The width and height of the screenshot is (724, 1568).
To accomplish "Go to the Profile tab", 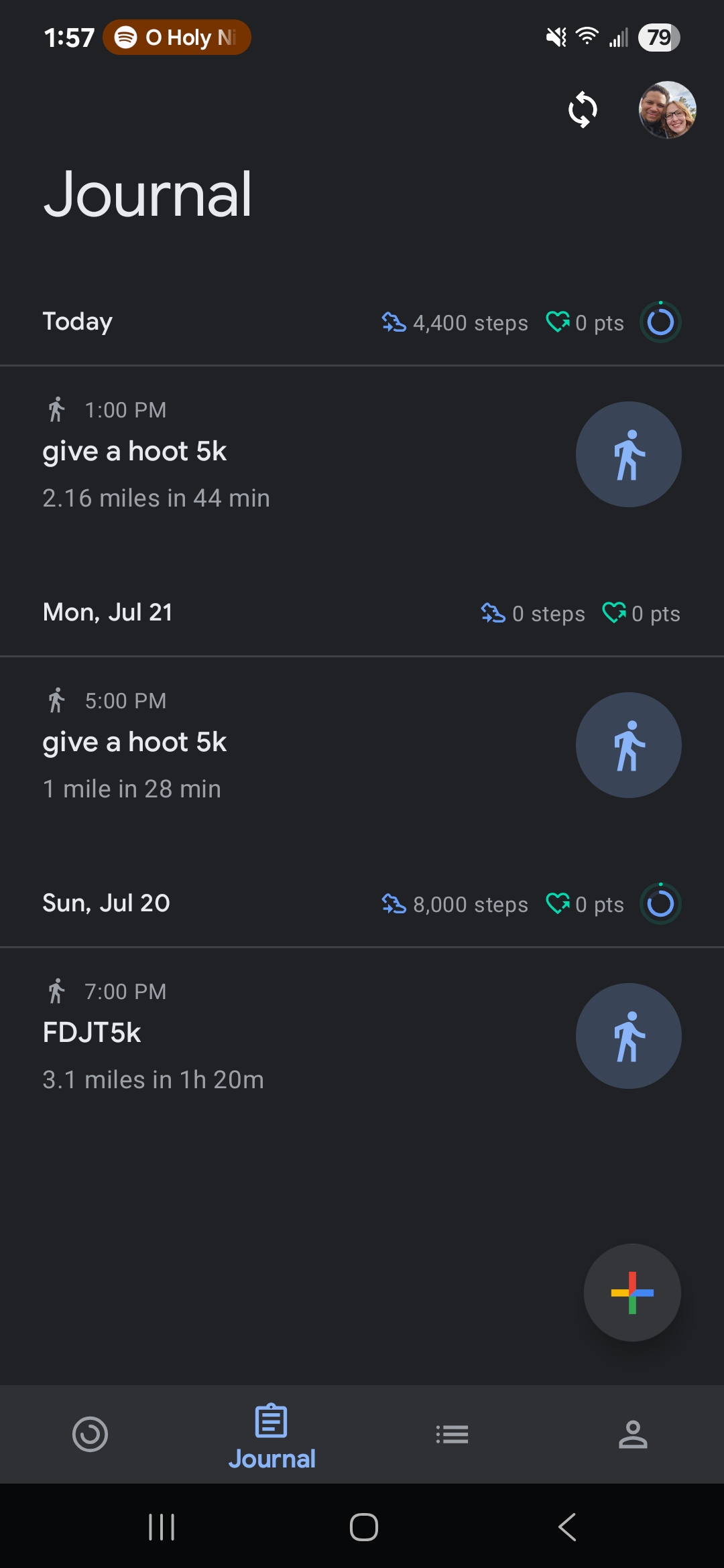I will click(633, 1434).
